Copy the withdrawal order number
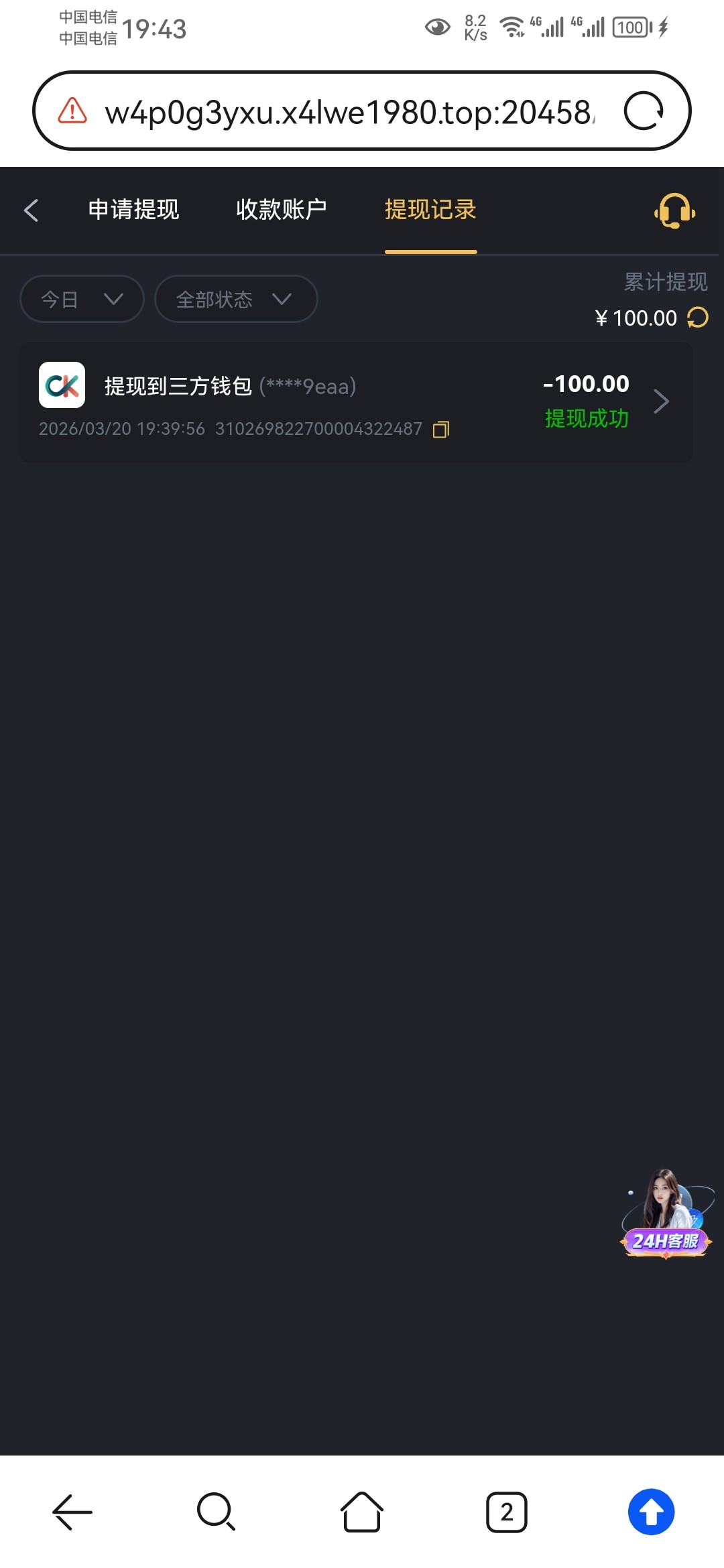 pyautogui.click(x=441, y=430)
